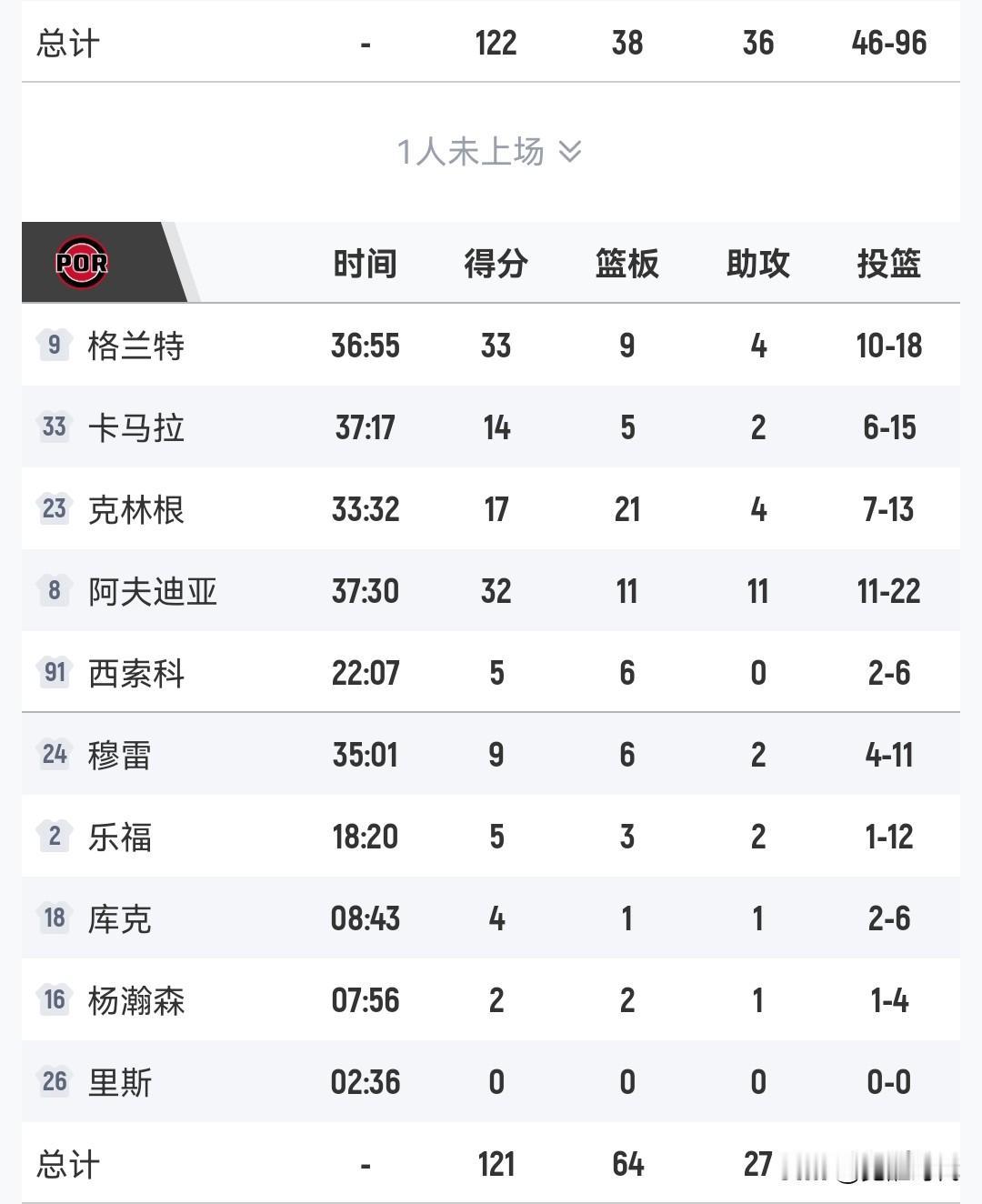Click jersey number 23 badge beside 克林根
The image size is (982, 1204).
(x=53, y=509)
